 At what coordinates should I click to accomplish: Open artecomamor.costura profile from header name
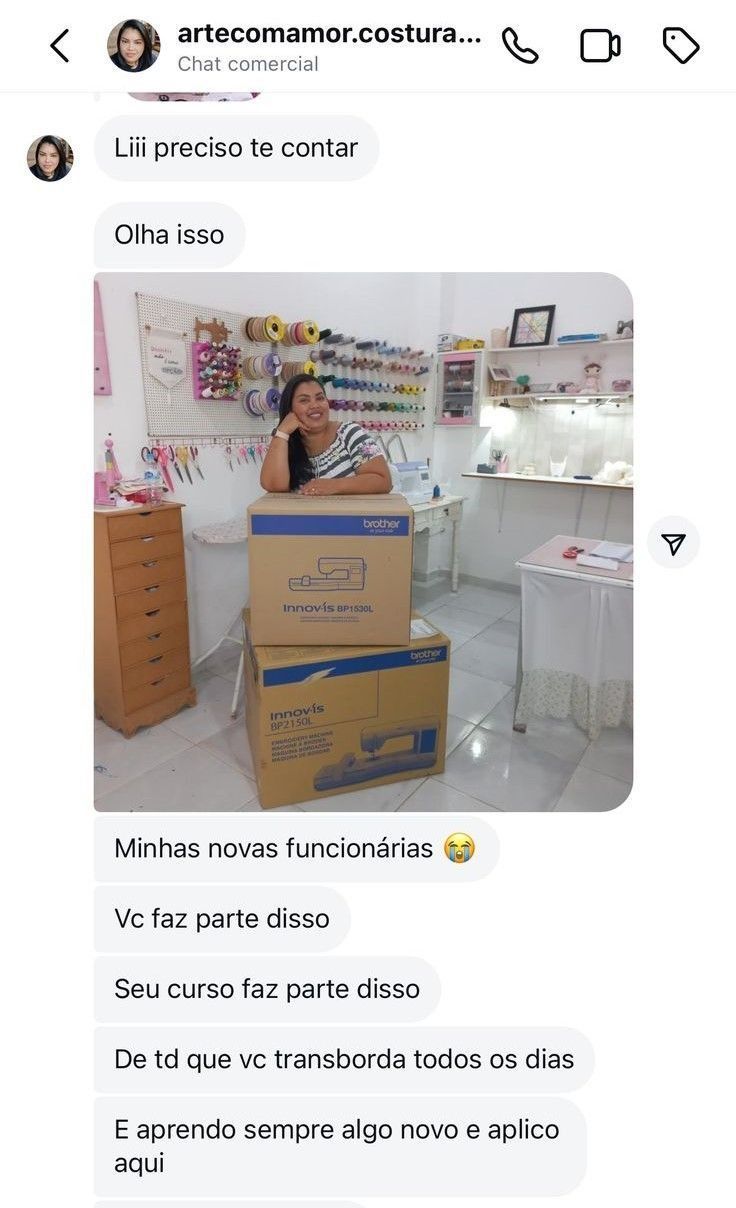(x=329, y=34)
